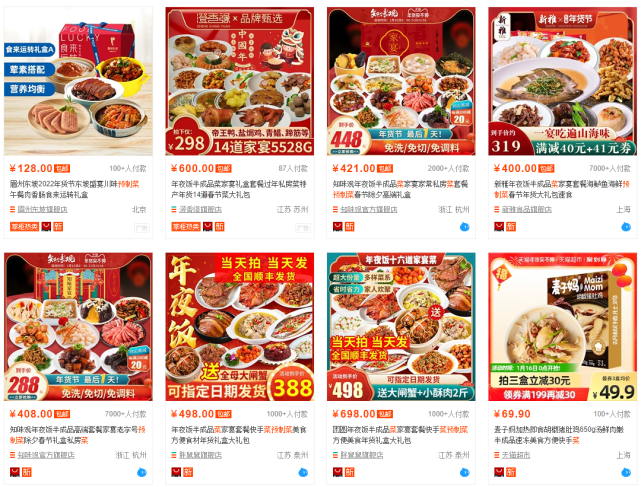Open the ¥128.00 gift box product image
This screenshot has height=487, width=641.
pyautogui.click(x=79, y=82)
